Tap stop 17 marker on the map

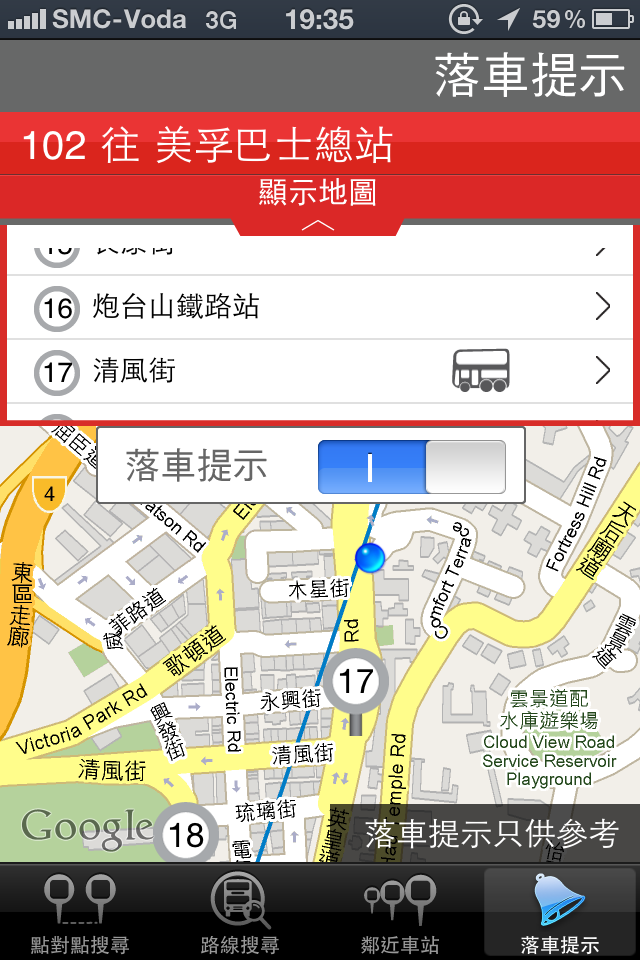coord(356,684)
